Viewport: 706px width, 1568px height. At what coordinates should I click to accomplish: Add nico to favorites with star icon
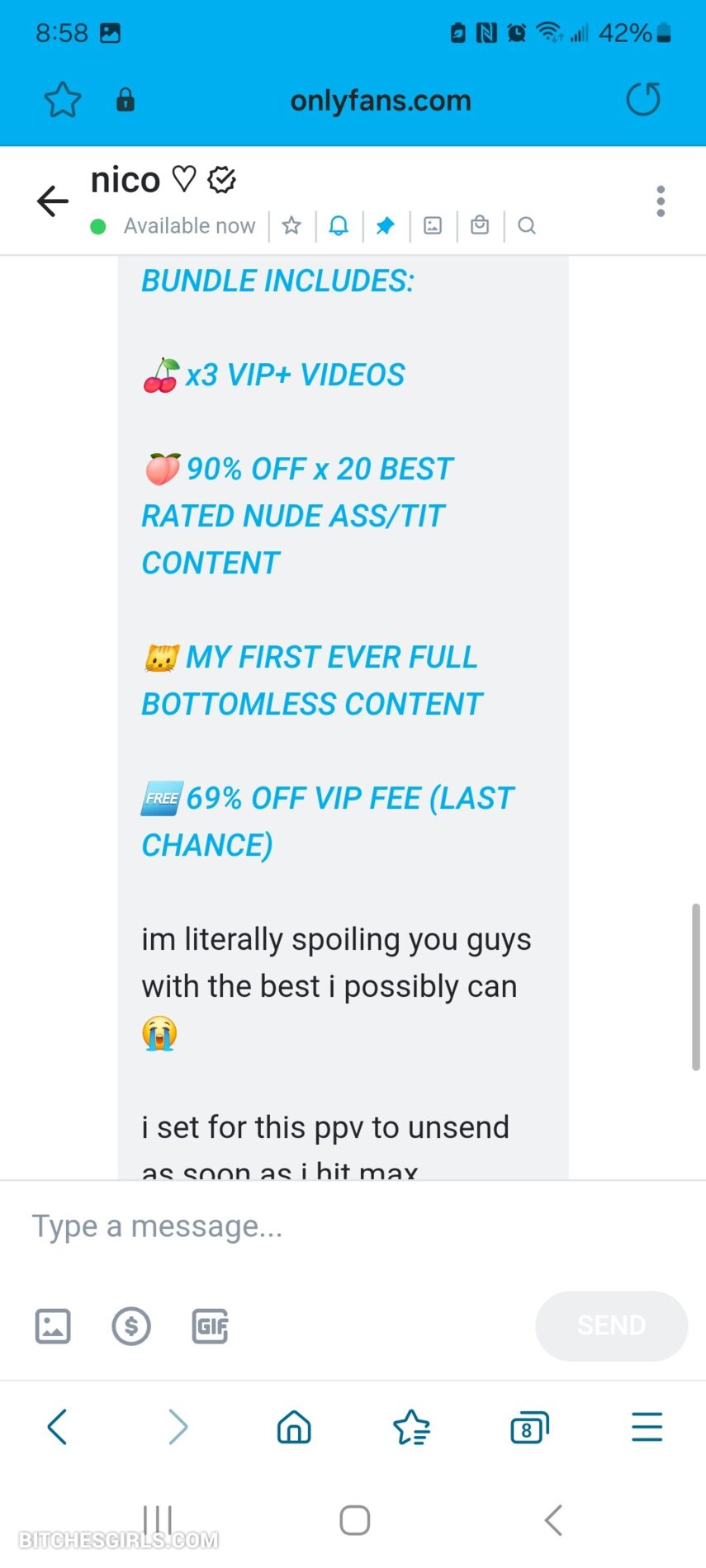coord(291,225)
